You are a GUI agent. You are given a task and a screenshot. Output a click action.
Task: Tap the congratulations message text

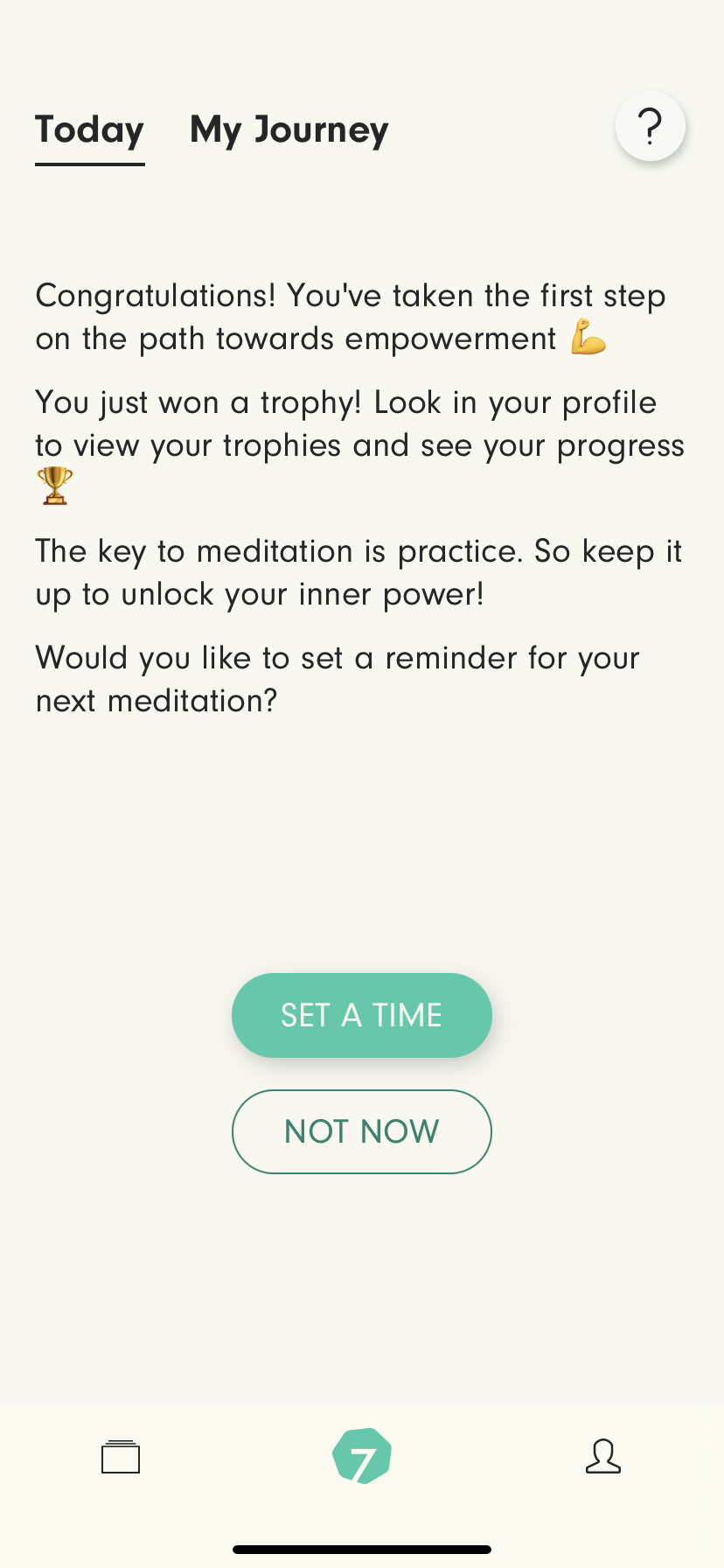pyautogui.click(x=350, y=317)
